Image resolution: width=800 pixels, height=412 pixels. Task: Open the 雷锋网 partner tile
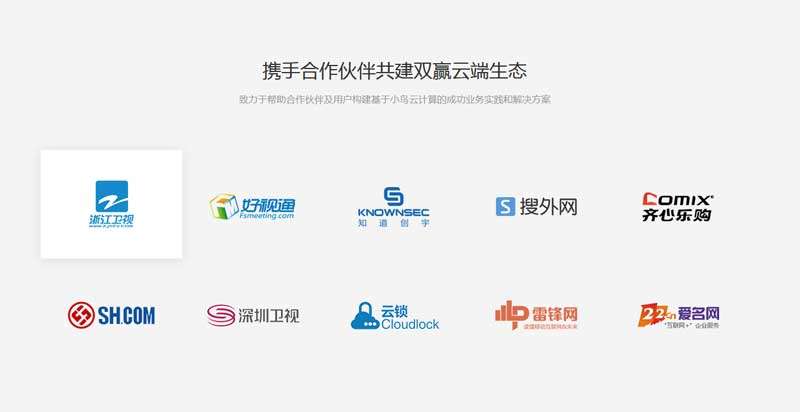tap(536, 316)
